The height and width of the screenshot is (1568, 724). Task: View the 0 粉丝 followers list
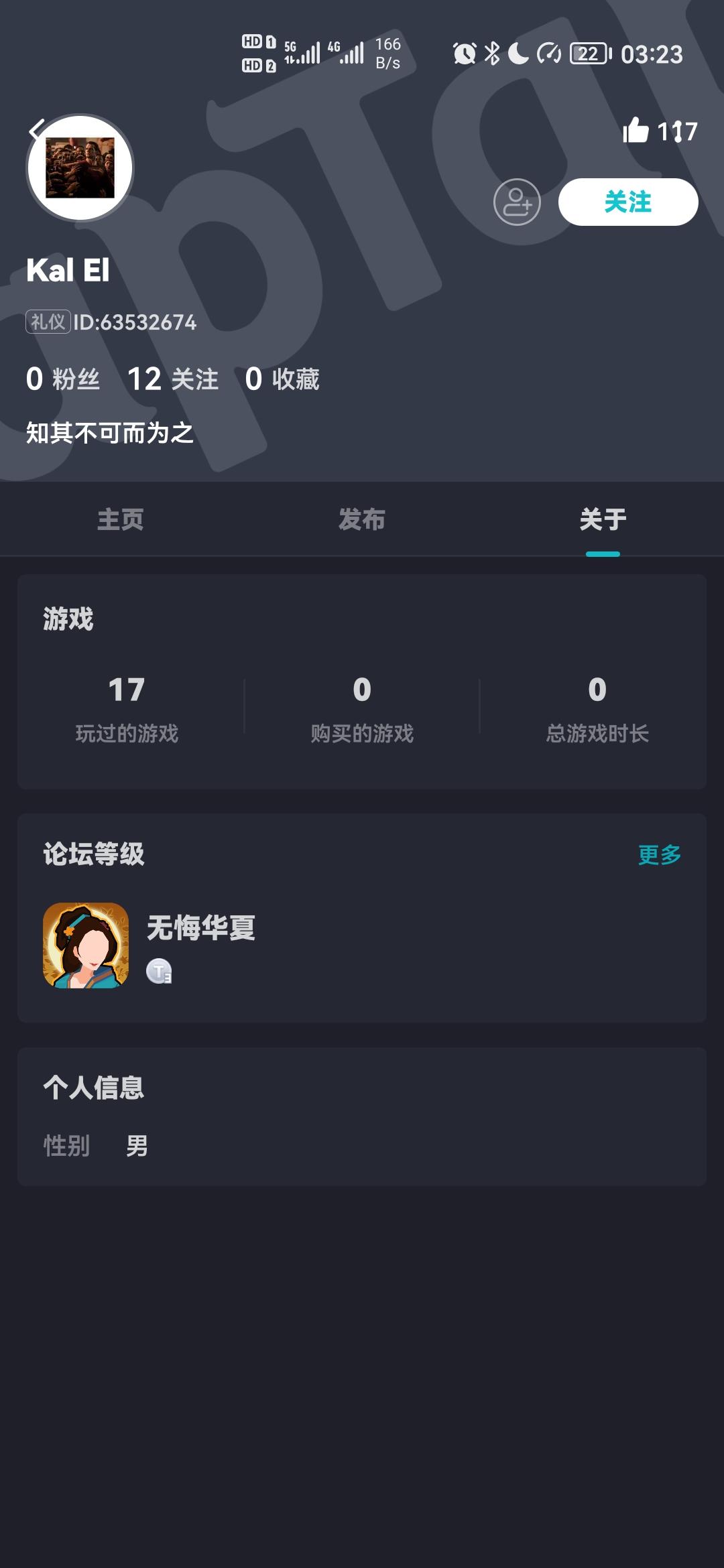[63, 379]
